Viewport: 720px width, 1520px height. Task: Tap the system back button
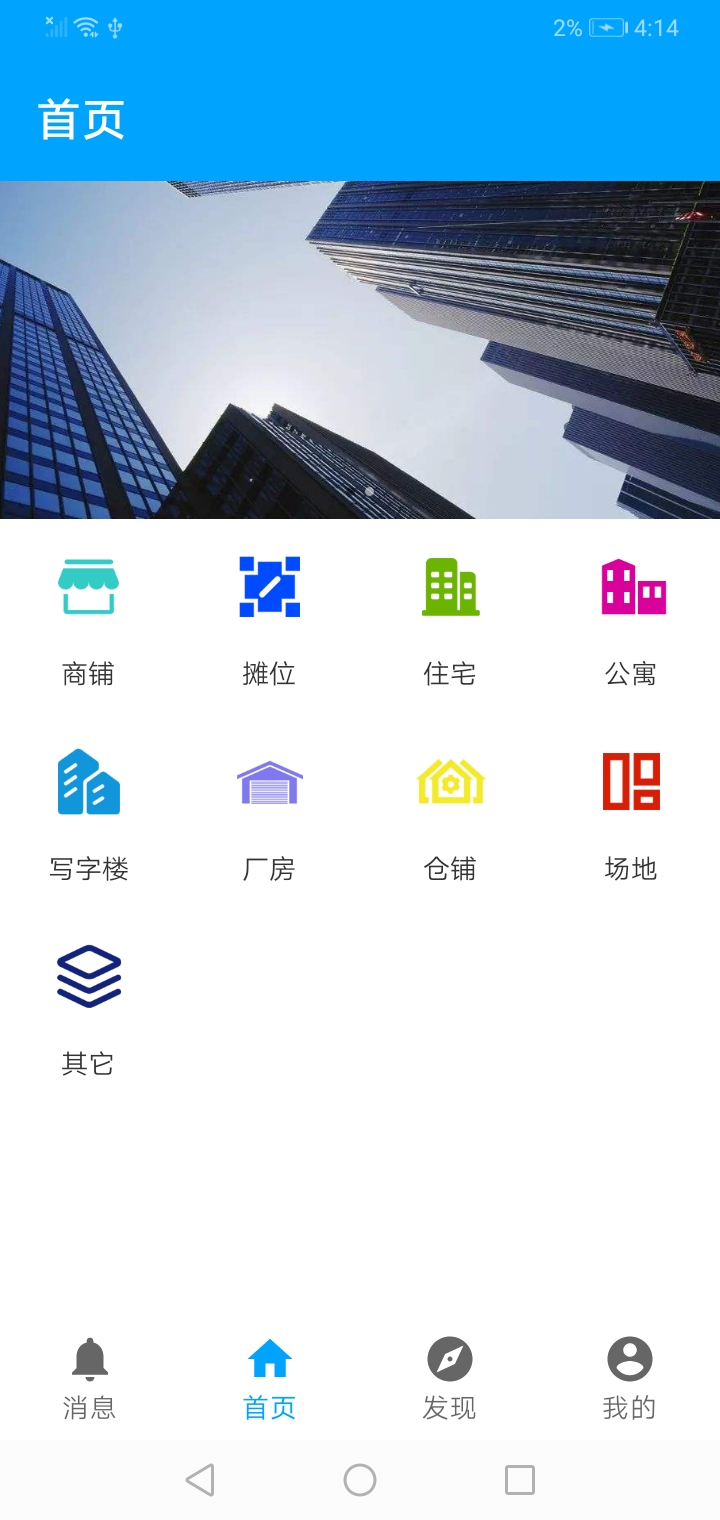click(200, 1480)
